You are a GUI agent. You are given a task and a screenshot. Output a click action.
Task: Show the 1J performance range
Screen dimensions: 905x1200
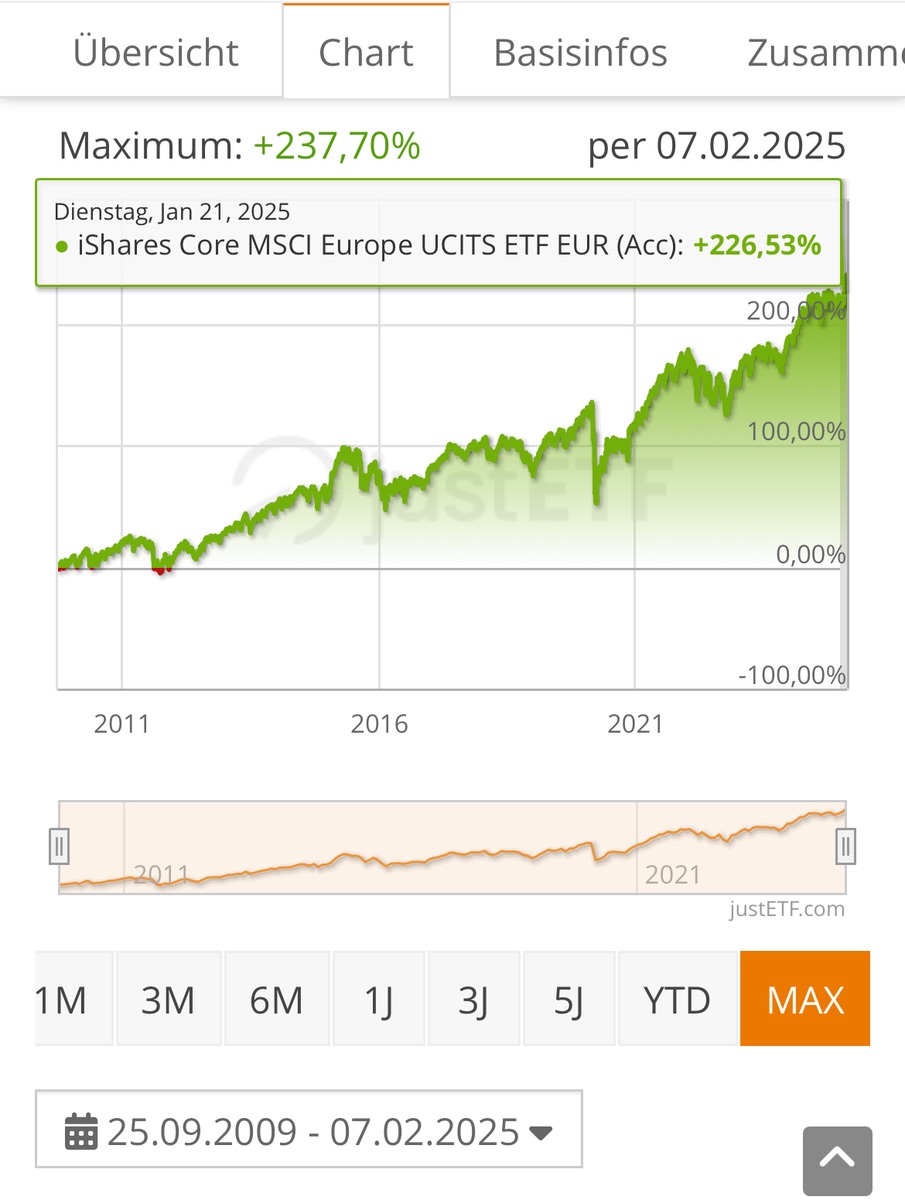click(x=378, y=999)
